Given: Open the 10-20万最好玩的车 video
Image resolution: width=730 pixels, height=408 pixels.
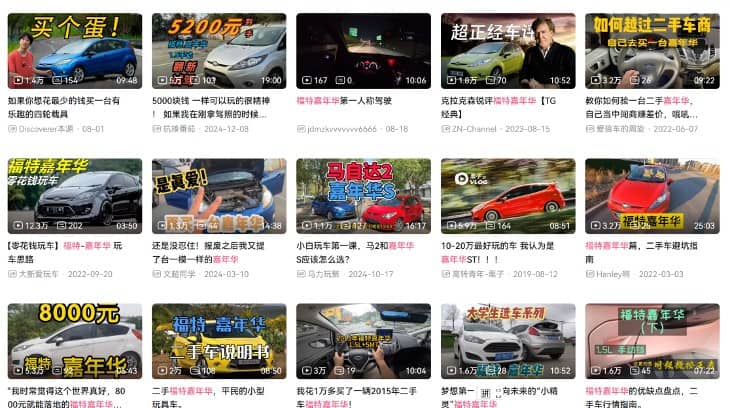Looking at the screenshot, I should pos(507,195).
